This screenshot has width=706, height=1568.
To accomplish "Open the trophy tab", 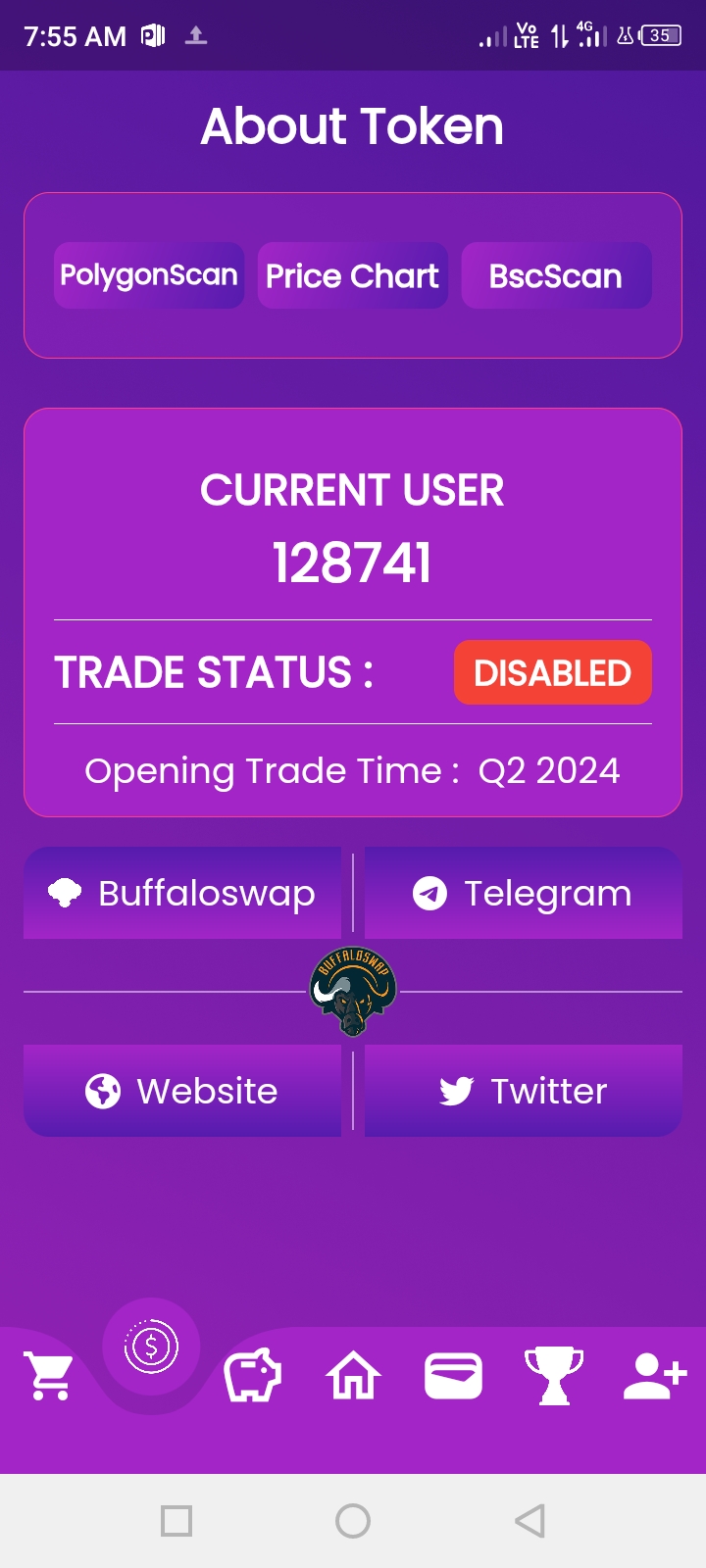I will (x=554, y=1376).
